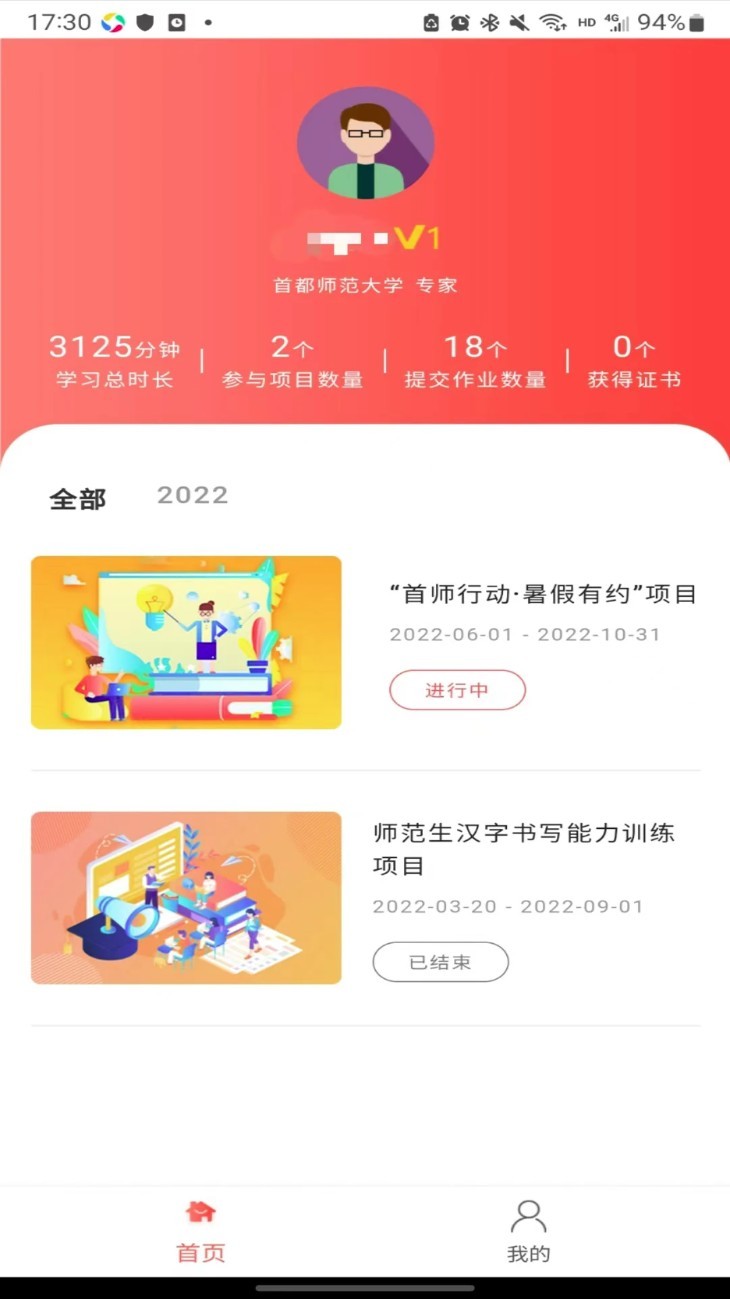Switch to the 我的 tab
This screenshot has width=730, height=1299.
pos(528,1230)
